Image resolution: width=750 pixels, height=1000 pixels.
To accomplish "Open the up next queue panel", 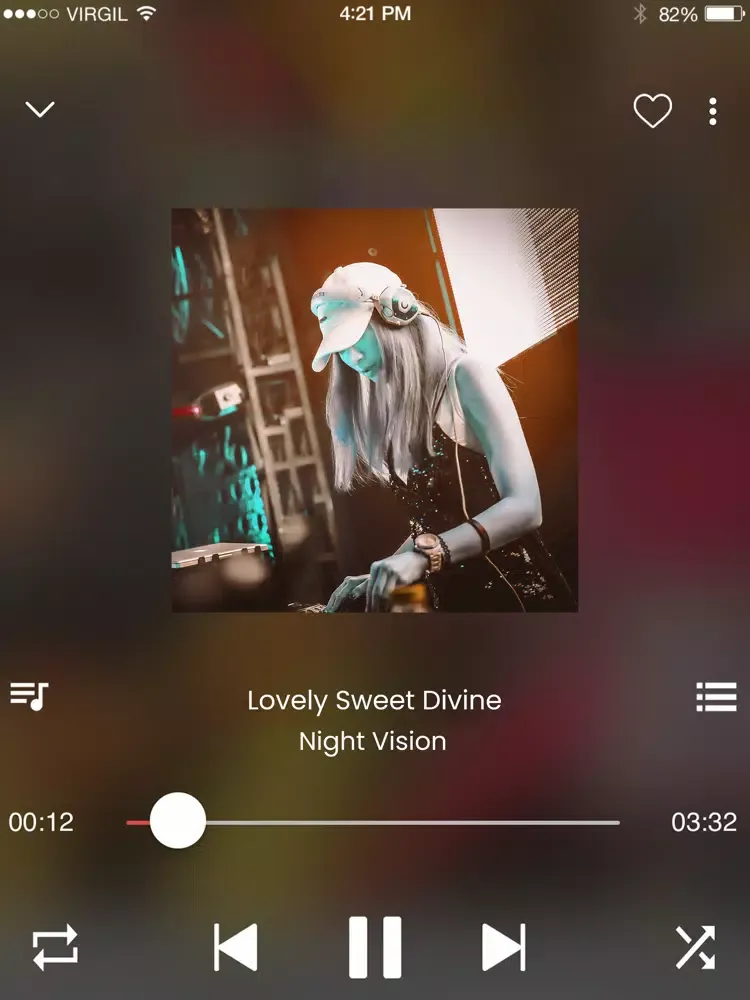I will [x=717, y=697].
